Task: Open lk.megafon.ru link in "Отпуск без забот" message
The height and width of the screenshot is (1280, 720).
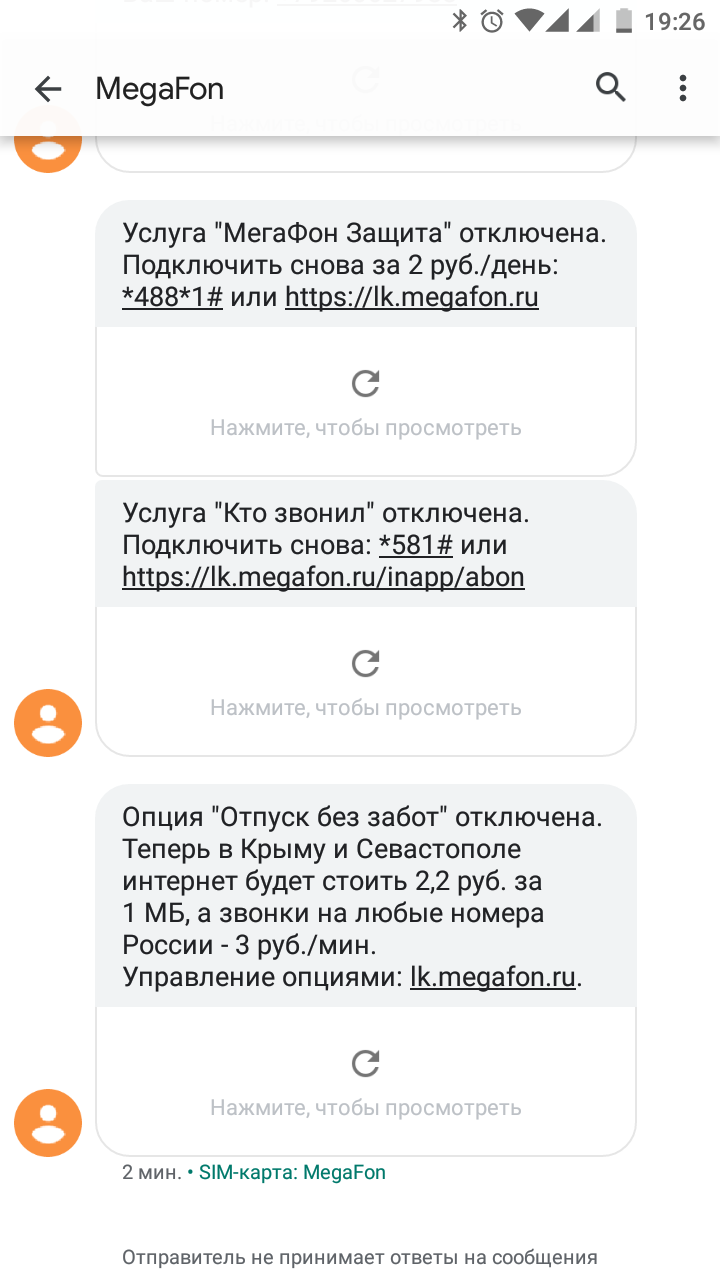Action: (493, 977)
